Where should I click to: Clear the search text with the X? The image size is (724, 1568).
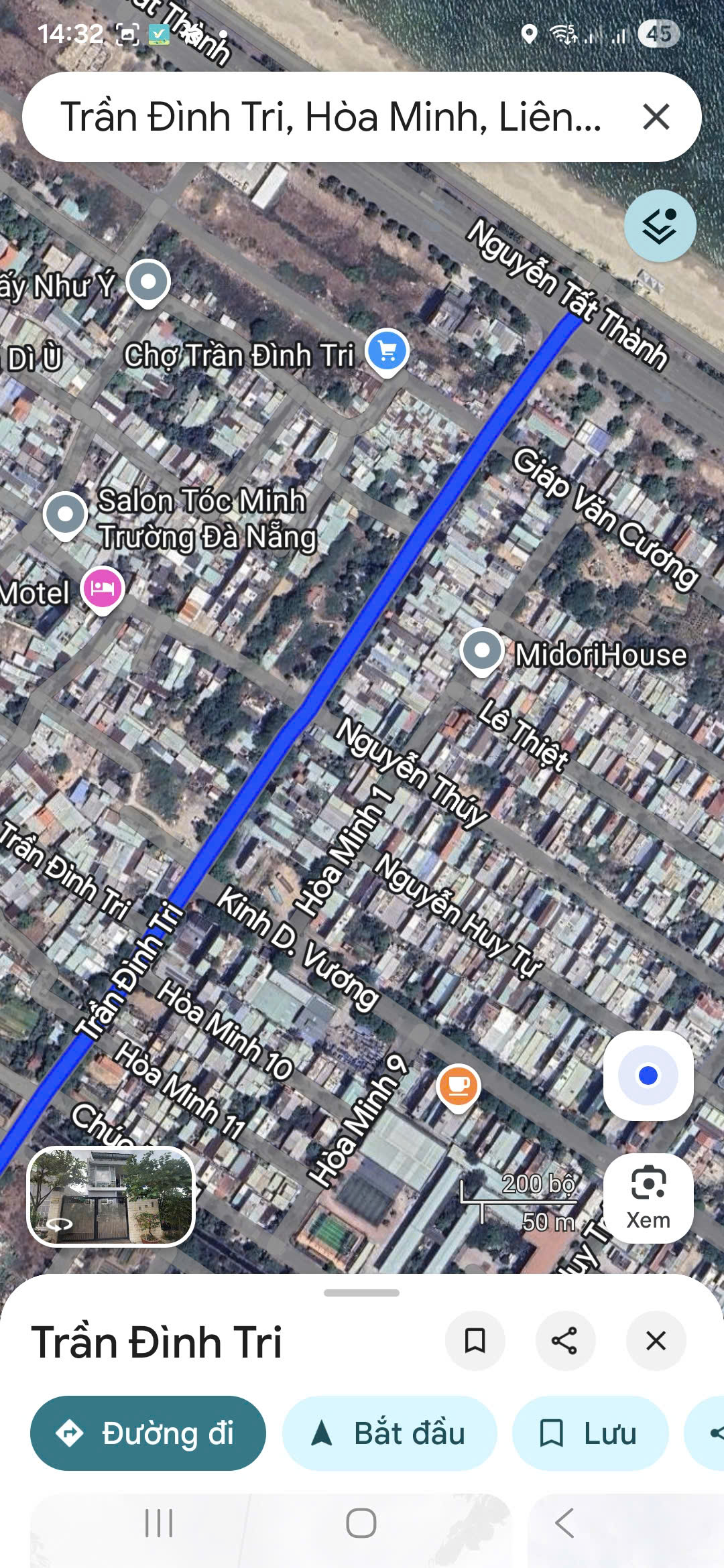click(x=656, y=117)
